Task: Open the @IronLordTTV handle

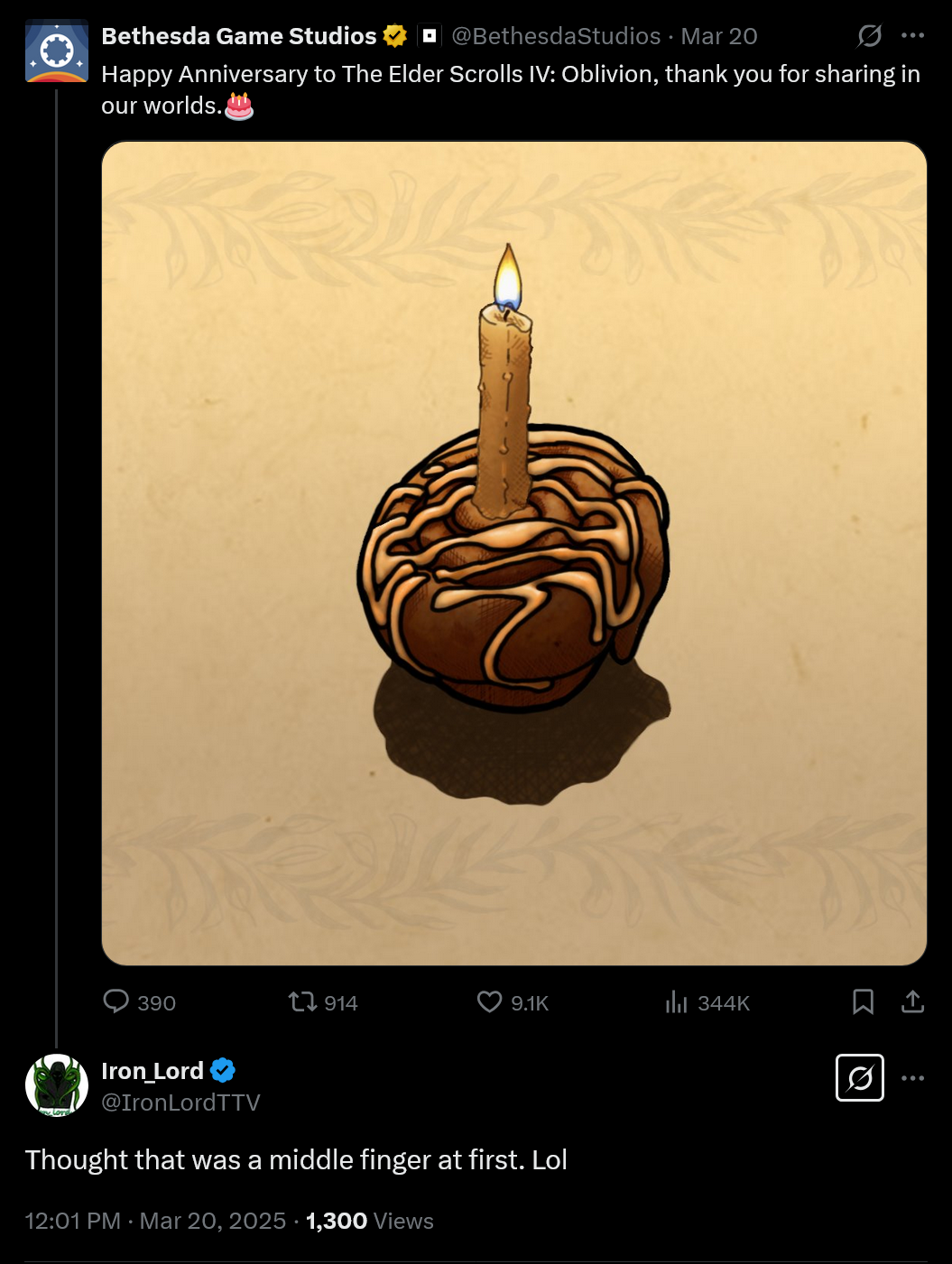Action: tap(180, 1103)
